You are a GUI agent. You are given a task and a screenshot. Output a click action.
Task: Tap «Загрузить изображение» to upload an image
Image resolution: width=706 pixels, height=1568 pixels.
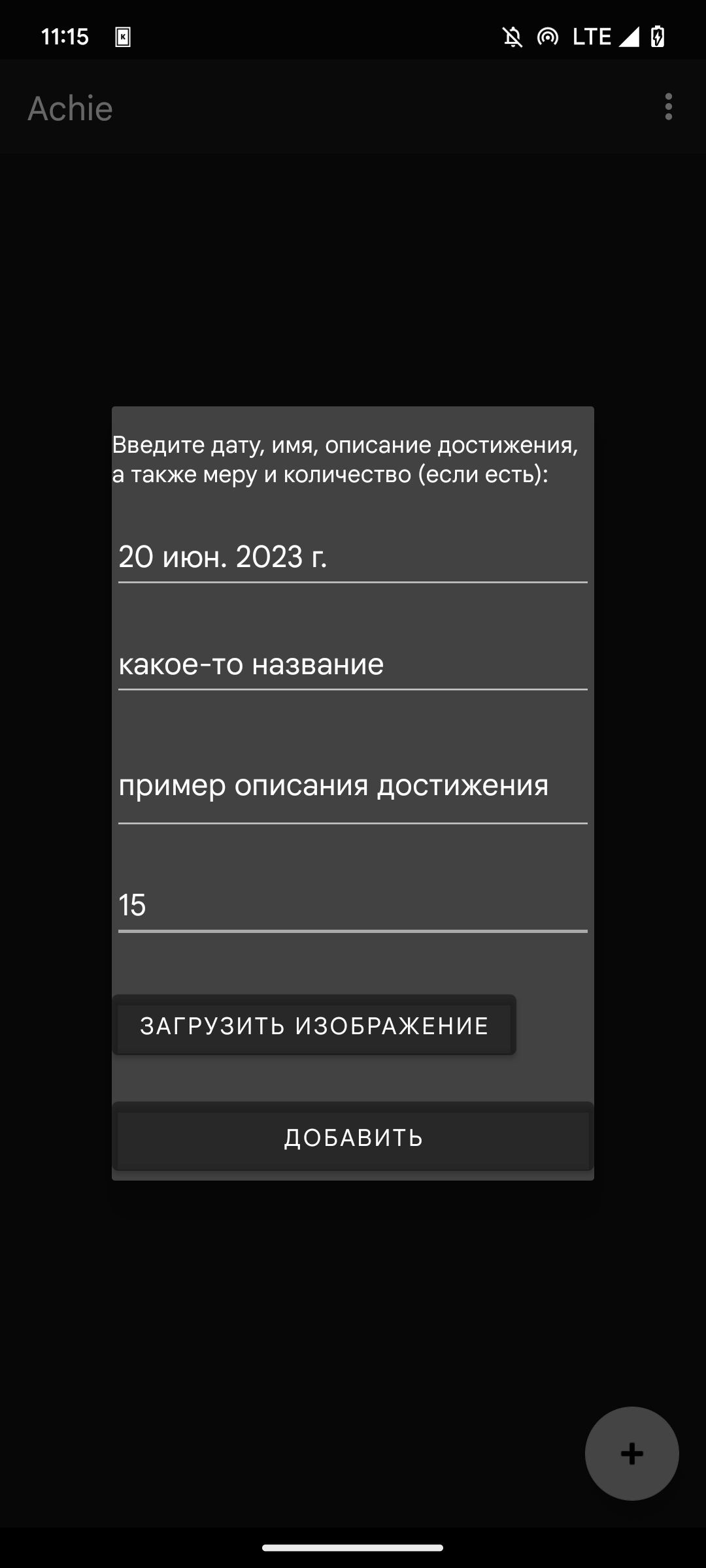pyautogui.click(x=314, y=1025)
